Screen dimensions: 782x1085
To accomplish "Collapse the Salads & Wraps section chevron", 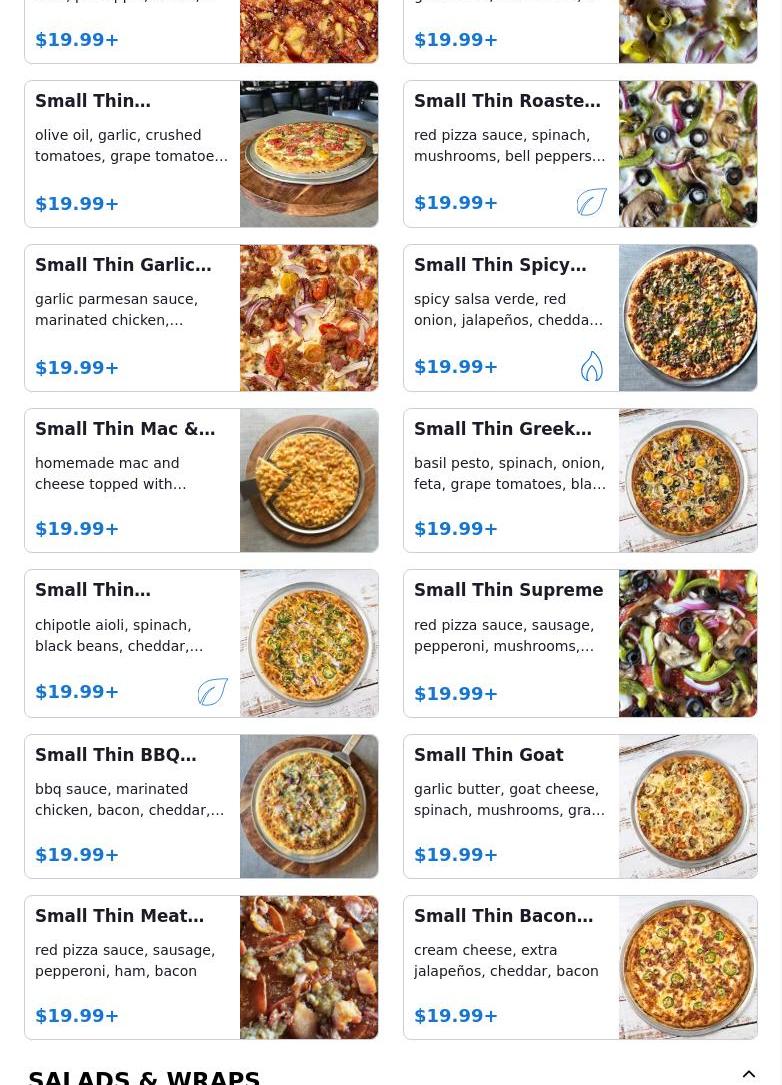I will [749, 1074].
